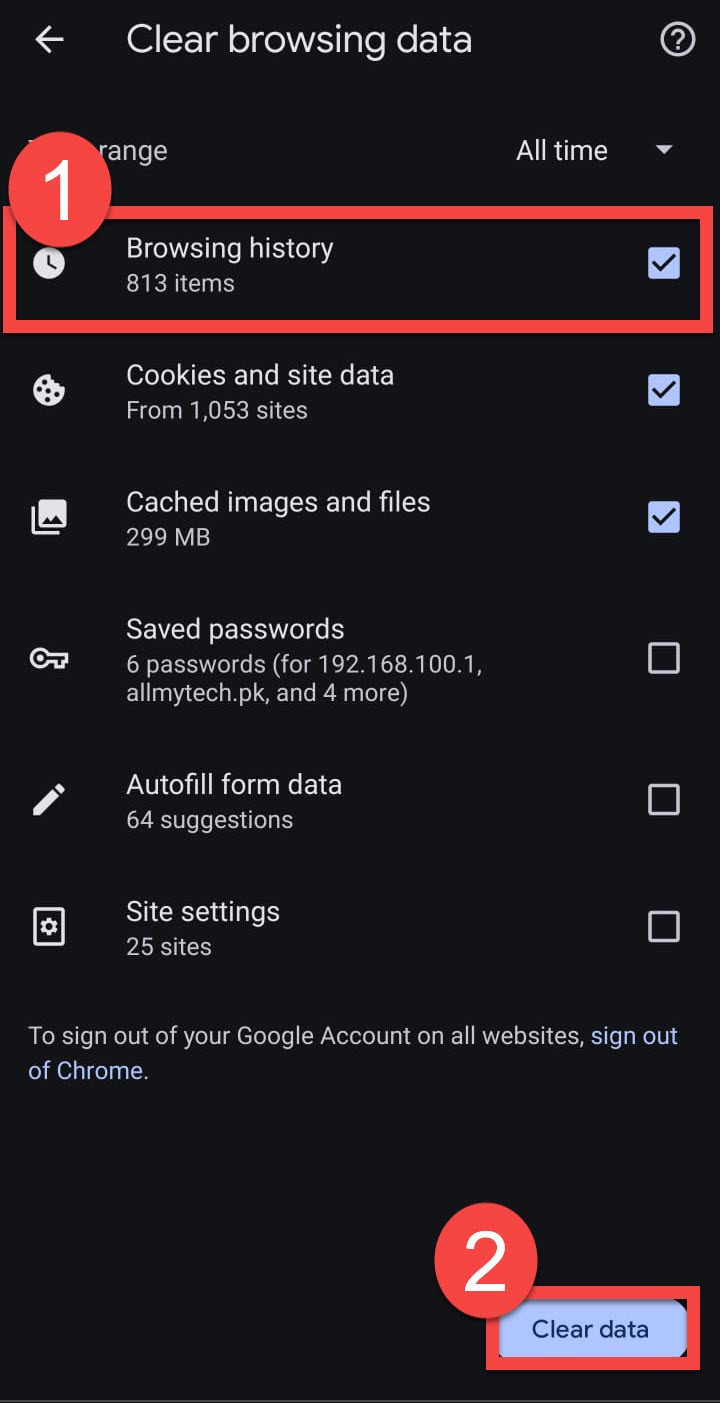Image resolution: width=720 pixels, height=1403 pixels.
Task: Click the clock icon beside Browsing history
Action: [x=49, y=263]
